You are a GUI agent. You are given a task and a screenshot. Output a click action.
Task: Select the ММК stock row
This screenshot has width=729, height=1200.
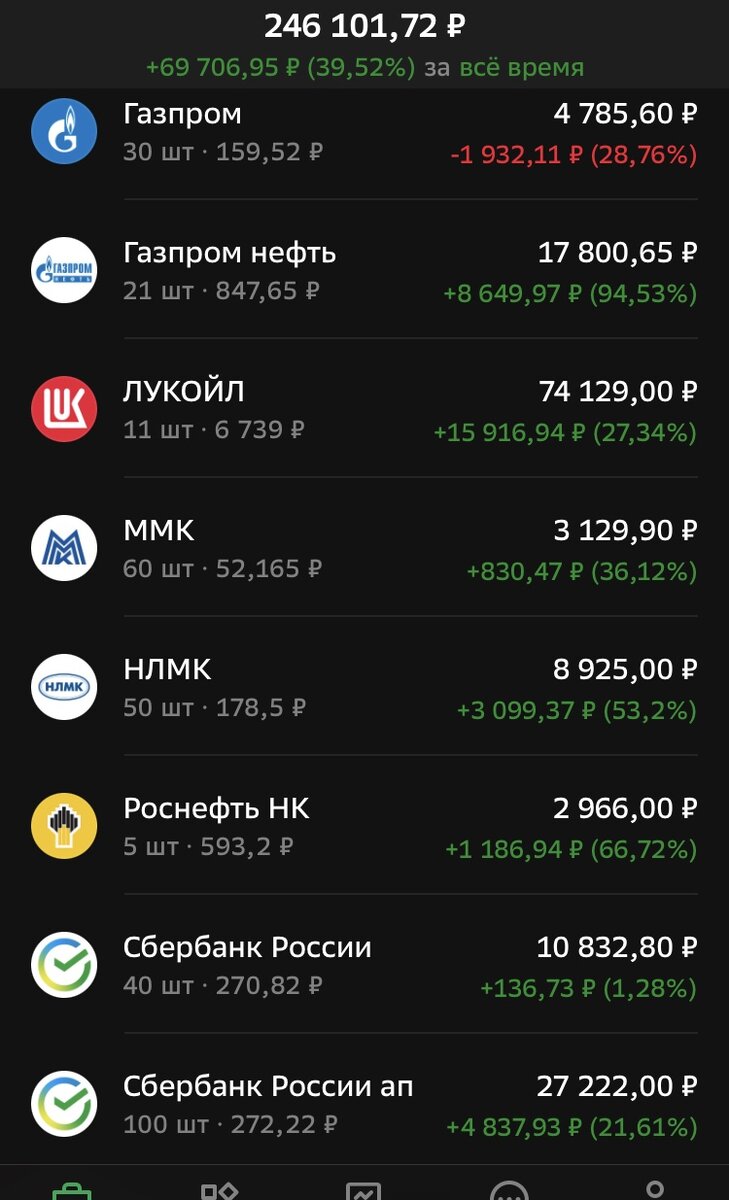(x=364, y=549)
